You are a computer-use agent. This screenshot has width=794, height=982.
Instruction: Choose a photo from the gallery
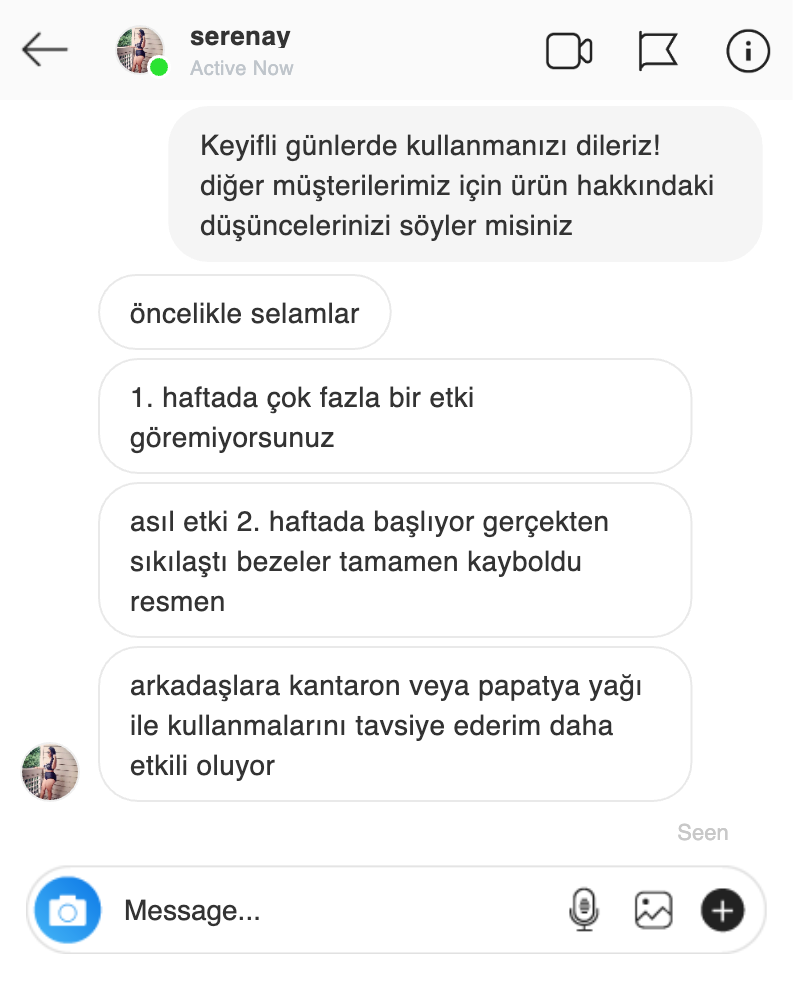[653, 910]
